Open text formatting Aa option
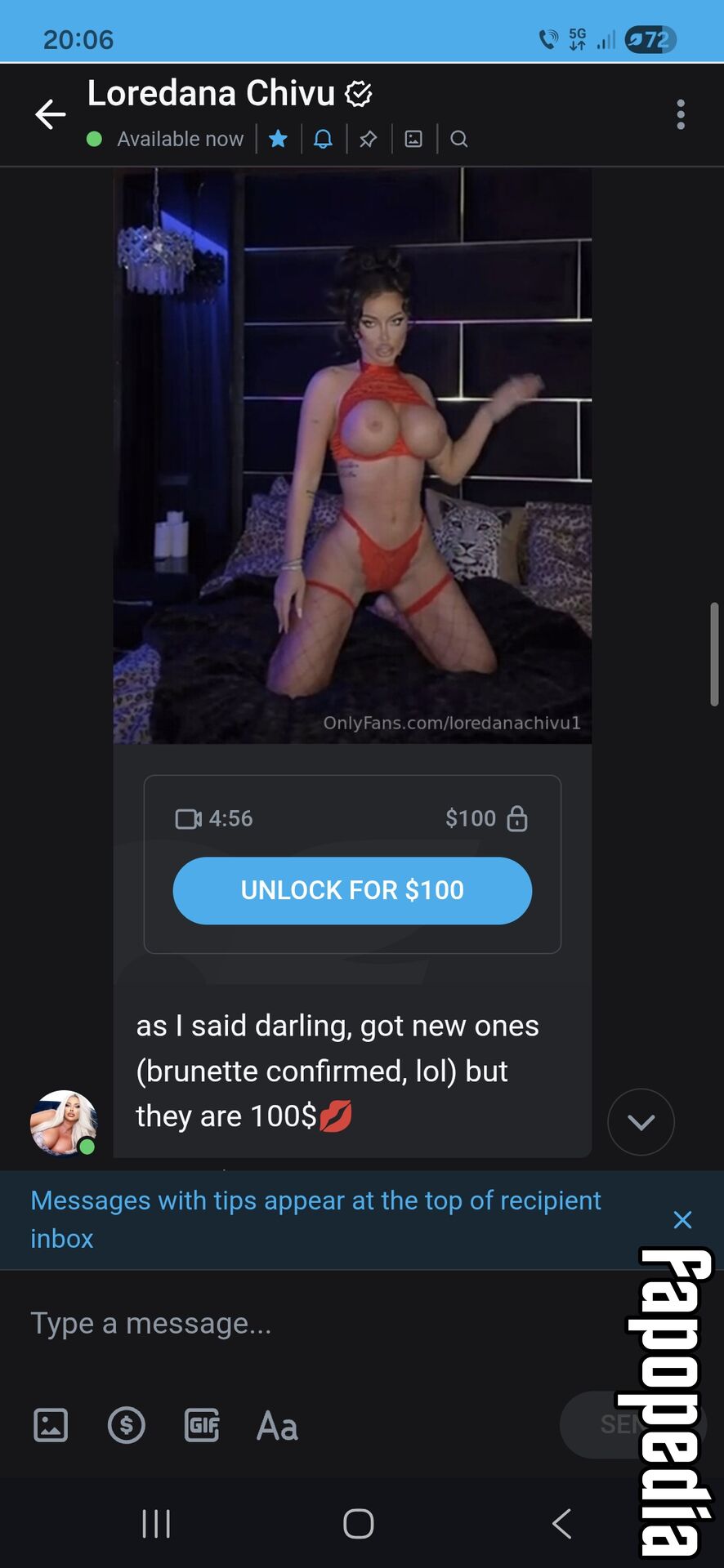 [x=277, y=1427]
